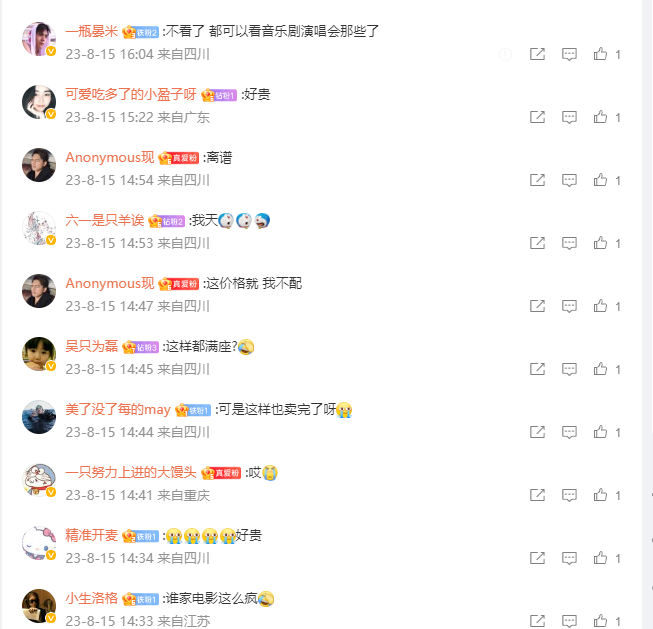
Task: Reply to 一瓶晨米's comment
Action: click(x=569, y=54)
